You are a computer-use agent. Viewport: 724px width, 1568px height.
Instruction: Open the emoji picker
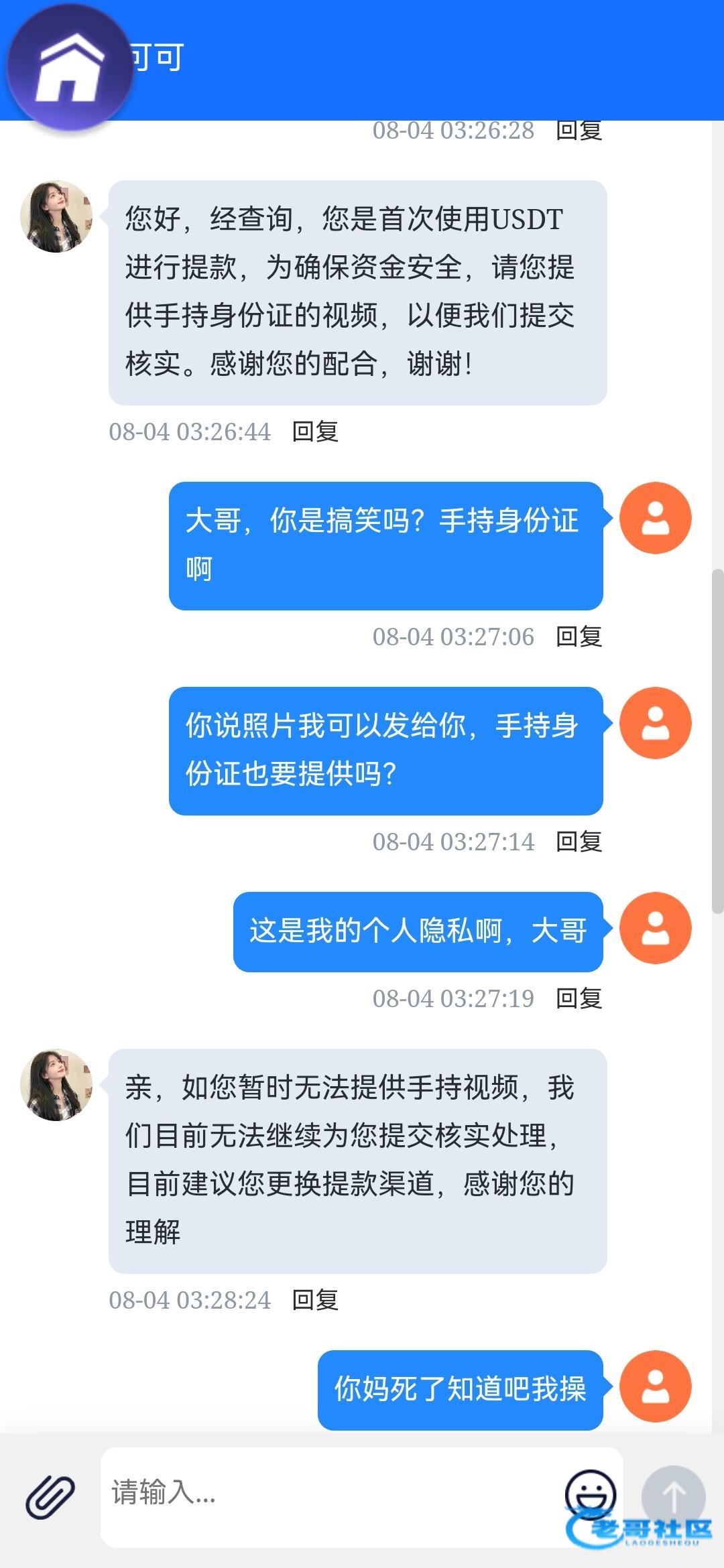pyautogui.click(x=591, y=1494)
